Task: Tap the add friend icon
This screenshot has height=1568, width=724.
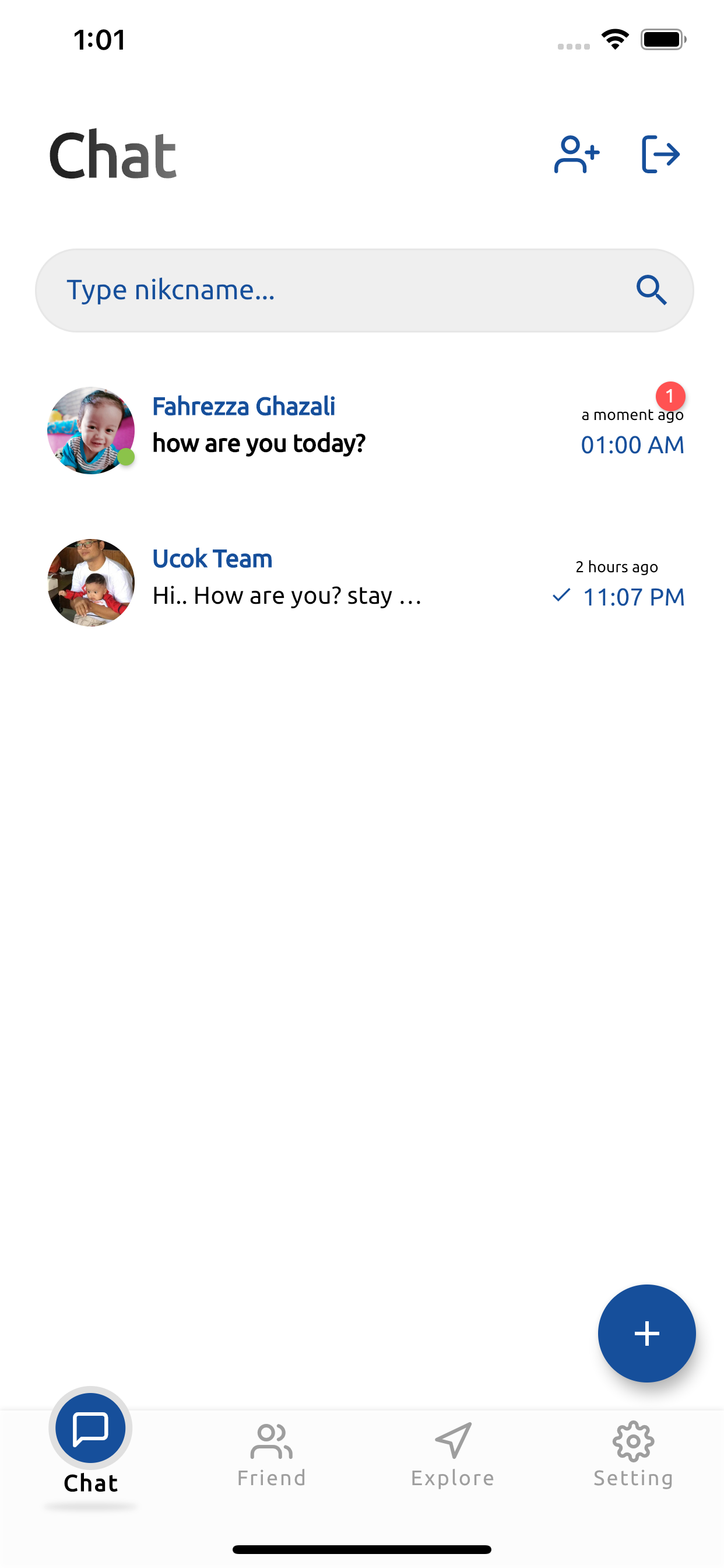Action: [x=577, y=155]
